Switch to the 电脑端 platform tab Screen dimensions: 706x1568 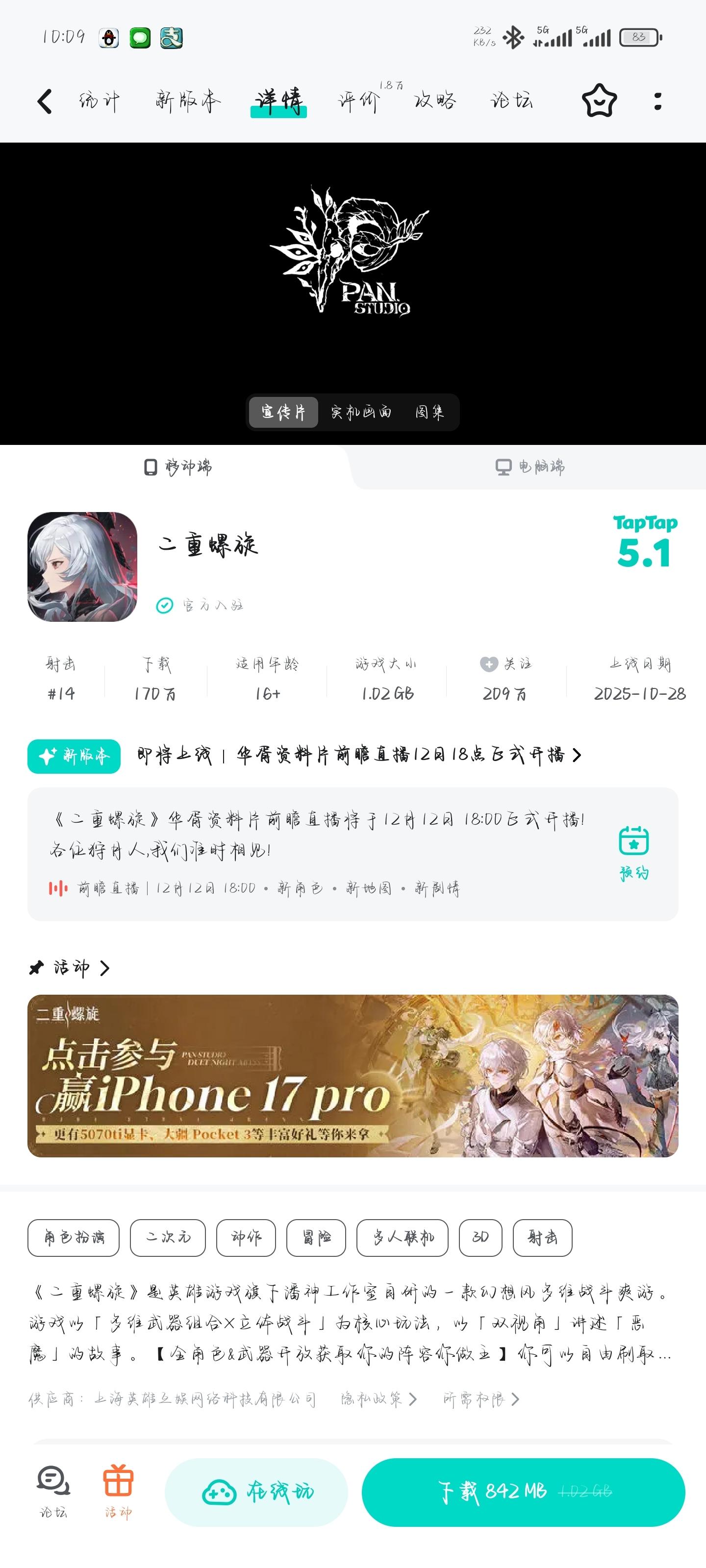529,467
